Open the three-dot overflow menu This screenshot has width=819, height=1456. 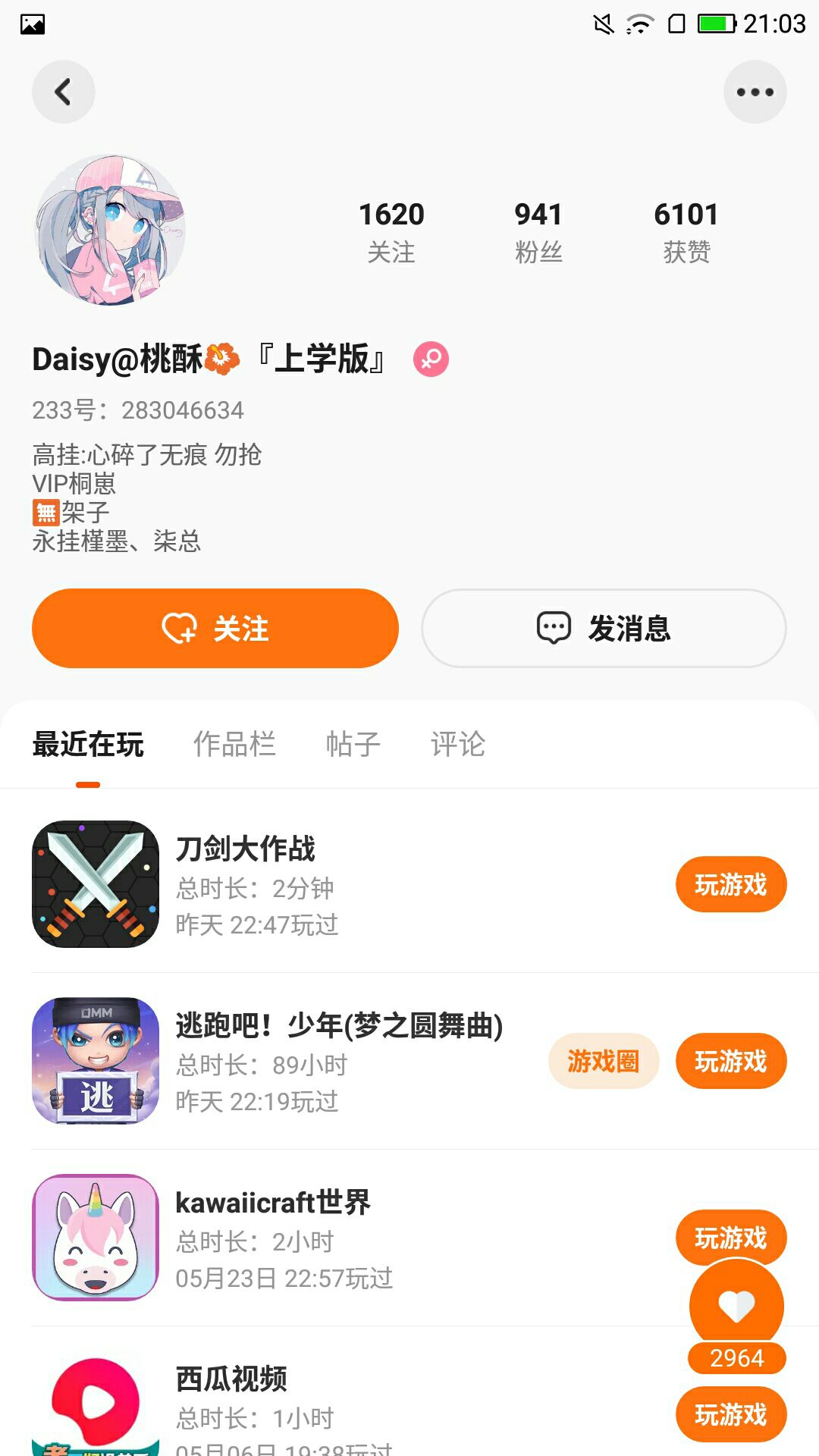(755, 92)
